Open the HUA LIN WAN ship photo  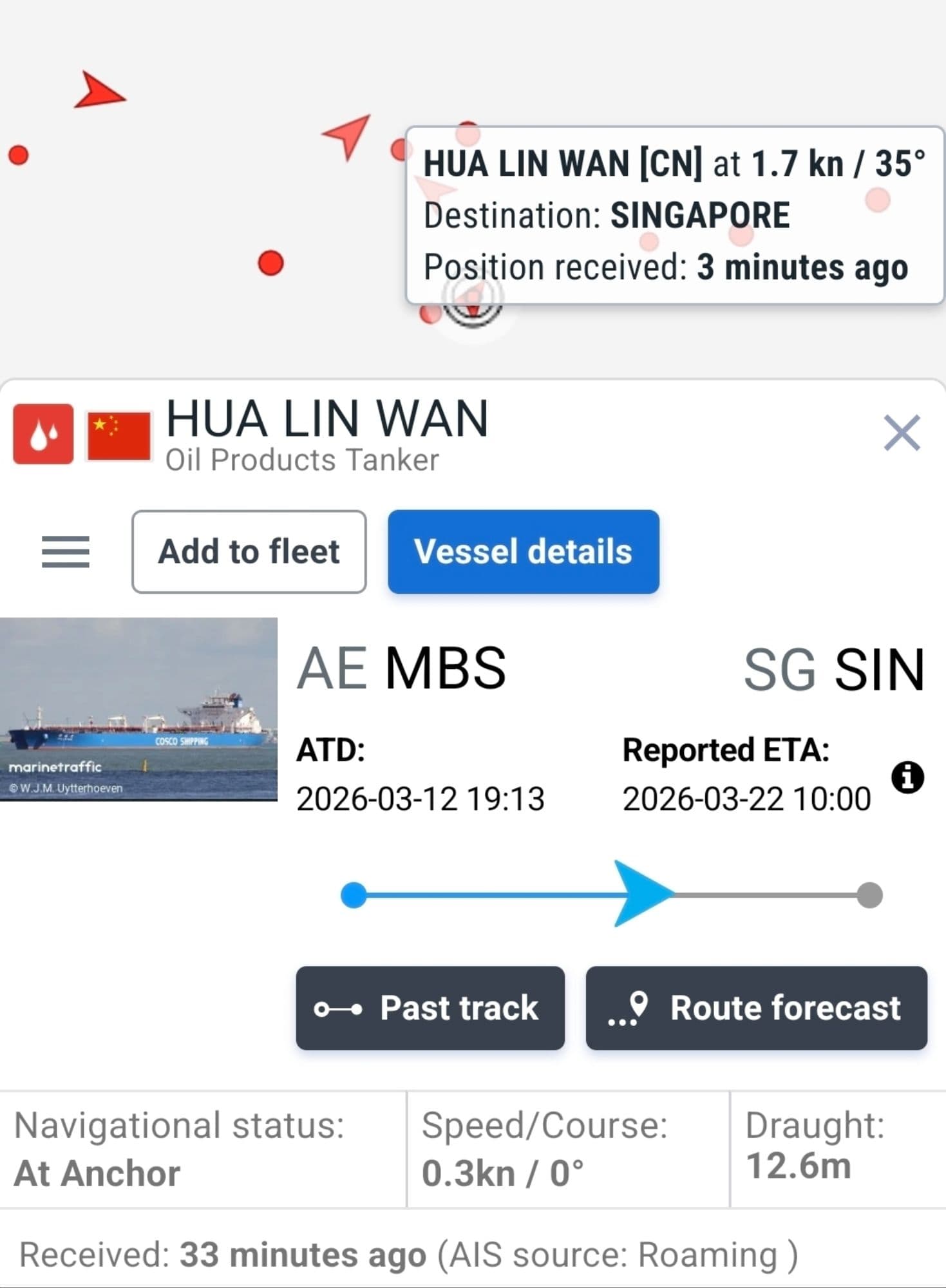(x=138, y=709)
